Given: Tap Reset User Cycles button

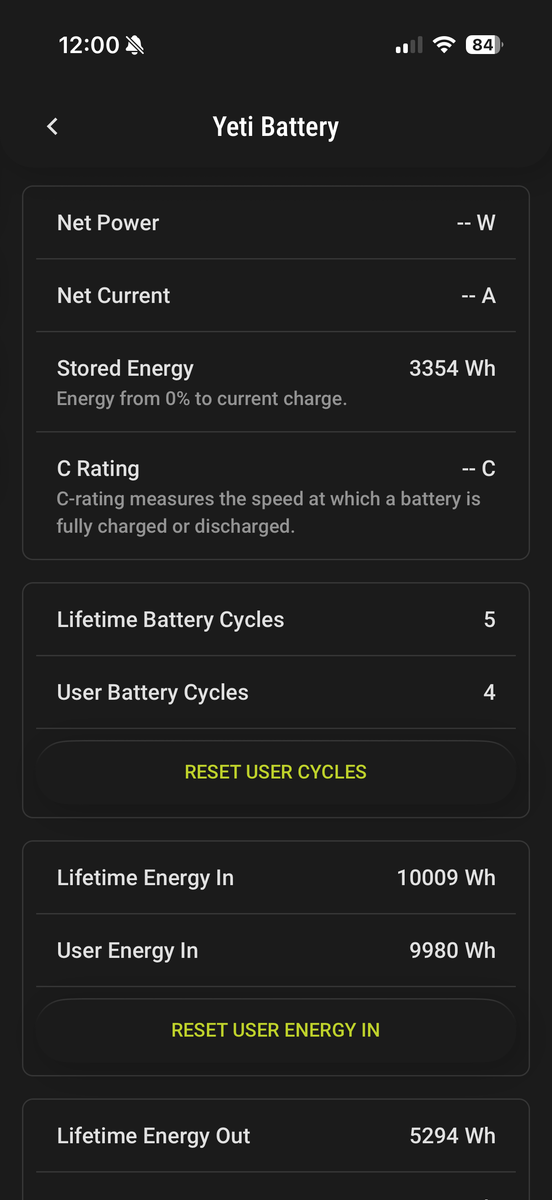Looking at the screenshot, I should point(276,772).
